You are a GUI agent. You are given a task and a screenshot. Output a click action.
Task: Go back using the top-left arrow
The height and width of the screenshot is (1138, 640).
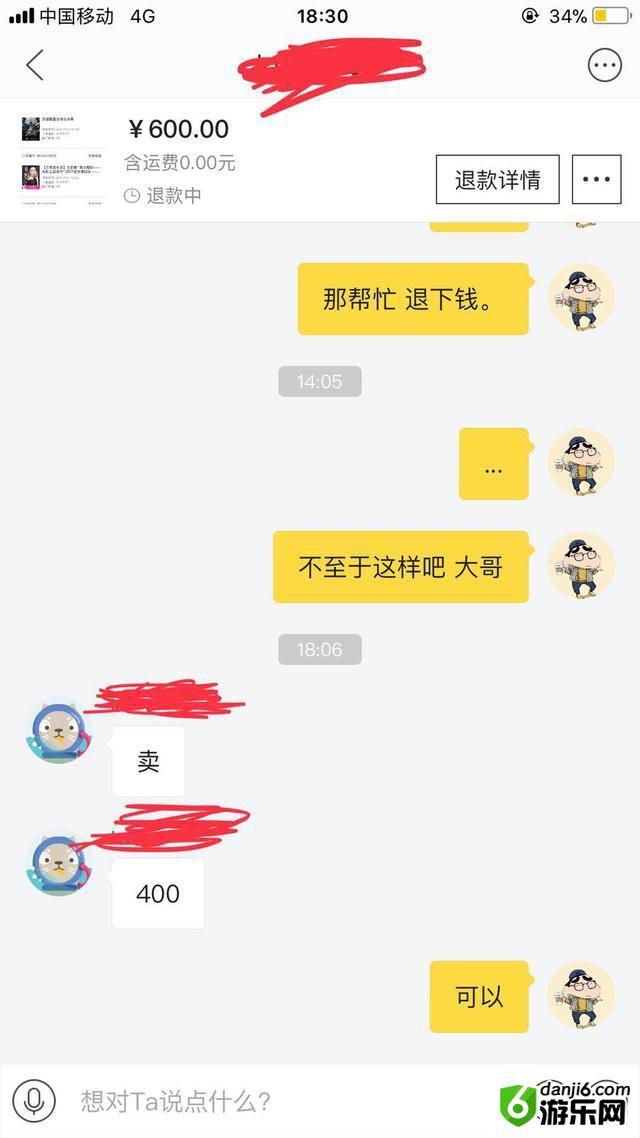[35, 66]
